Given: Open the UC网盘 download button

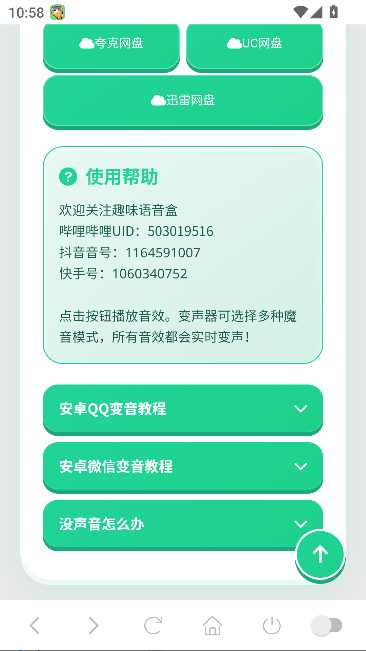Looking at the screenshot, I should coord(254,46).
